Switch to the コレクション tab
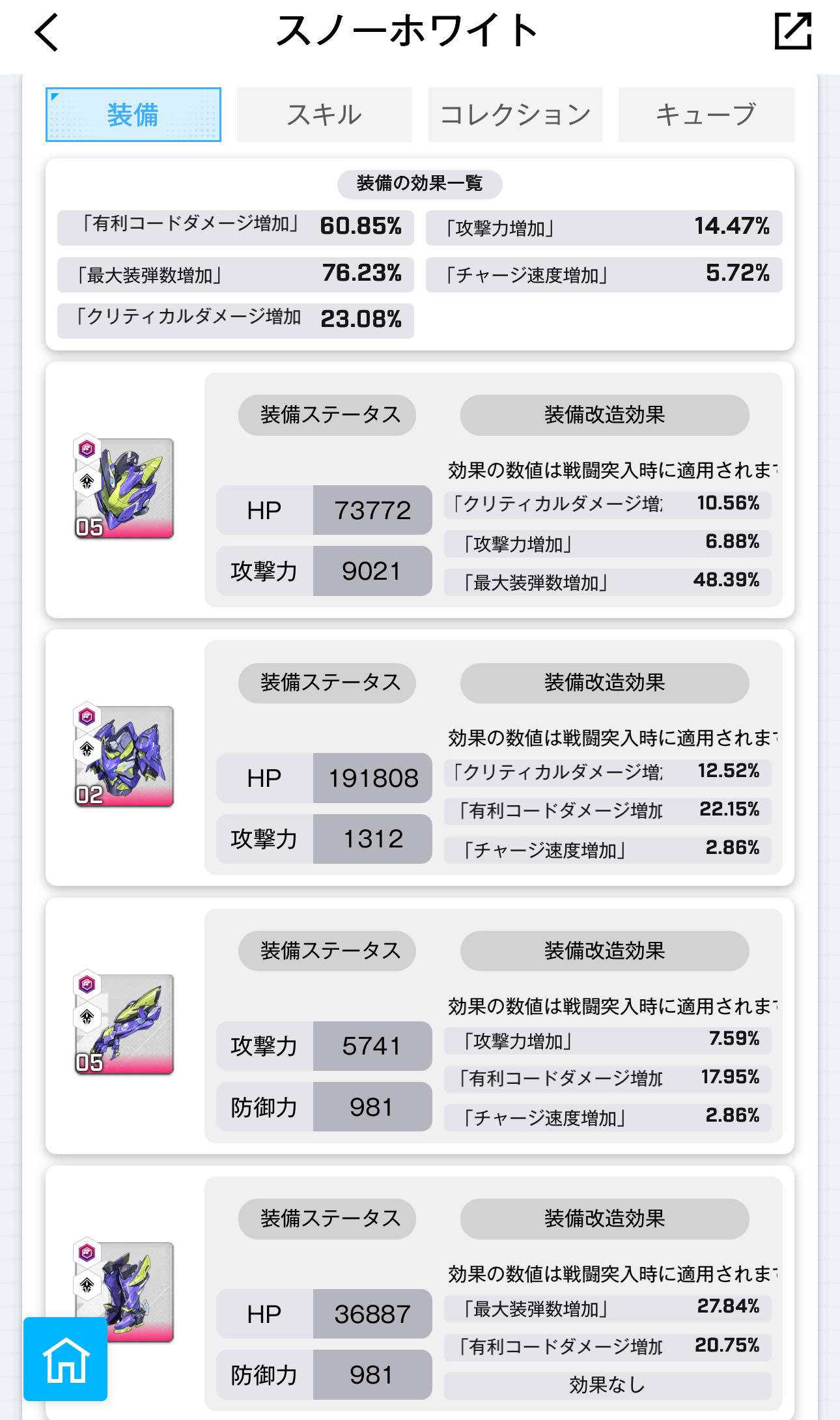 tap(515, 115)
